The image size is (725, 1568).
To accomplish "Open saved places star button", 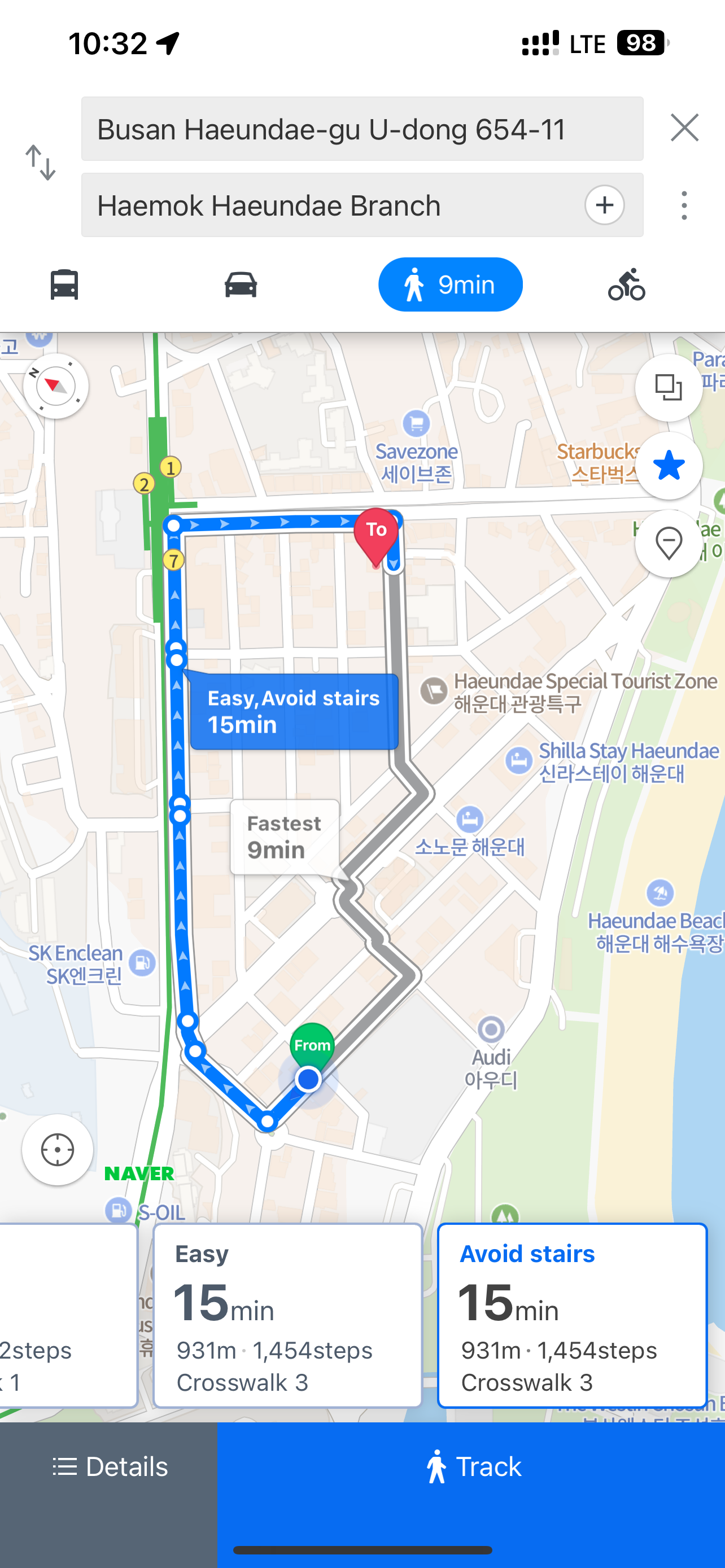I will click(669, 466).
